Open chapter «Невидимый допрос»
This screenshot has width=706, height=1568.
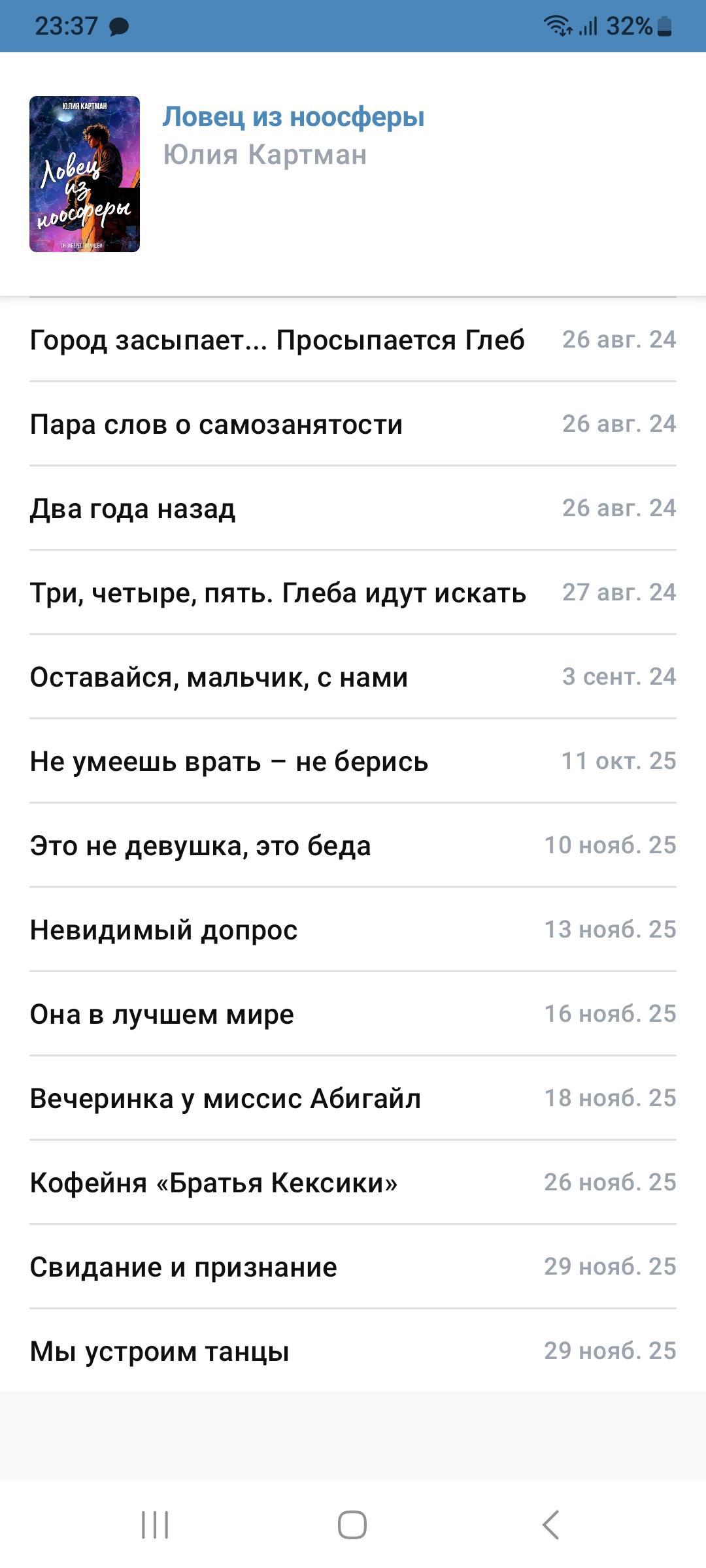[163, 930]
